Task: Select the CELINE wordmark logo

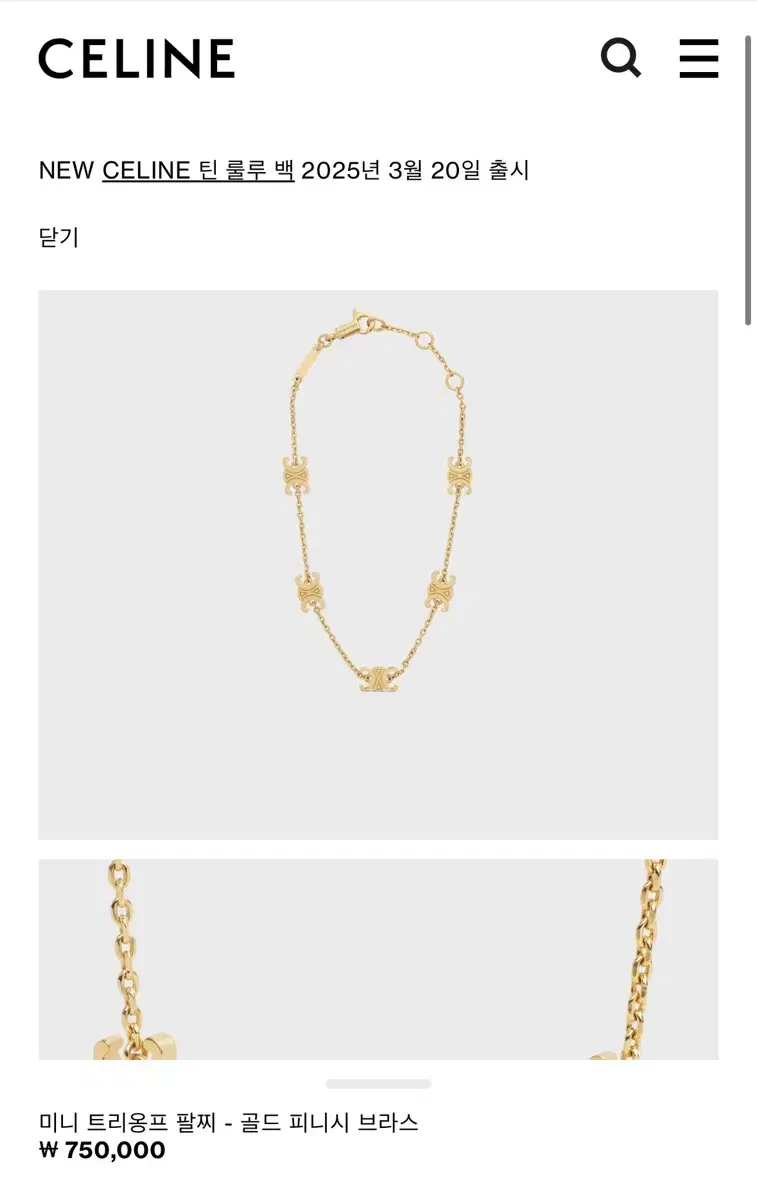Action: (138, 58)
